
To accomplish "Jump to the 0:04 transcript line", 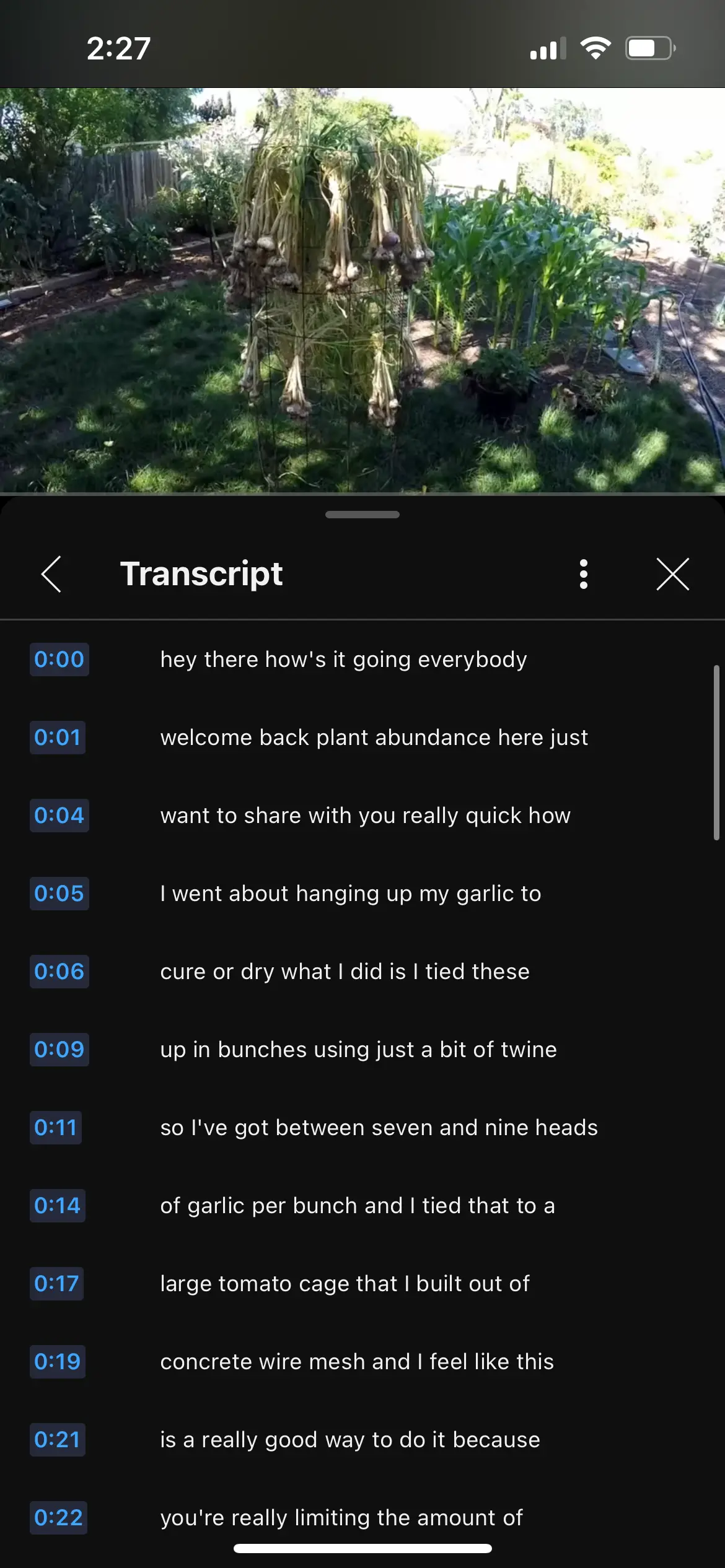I will [365, 816].
